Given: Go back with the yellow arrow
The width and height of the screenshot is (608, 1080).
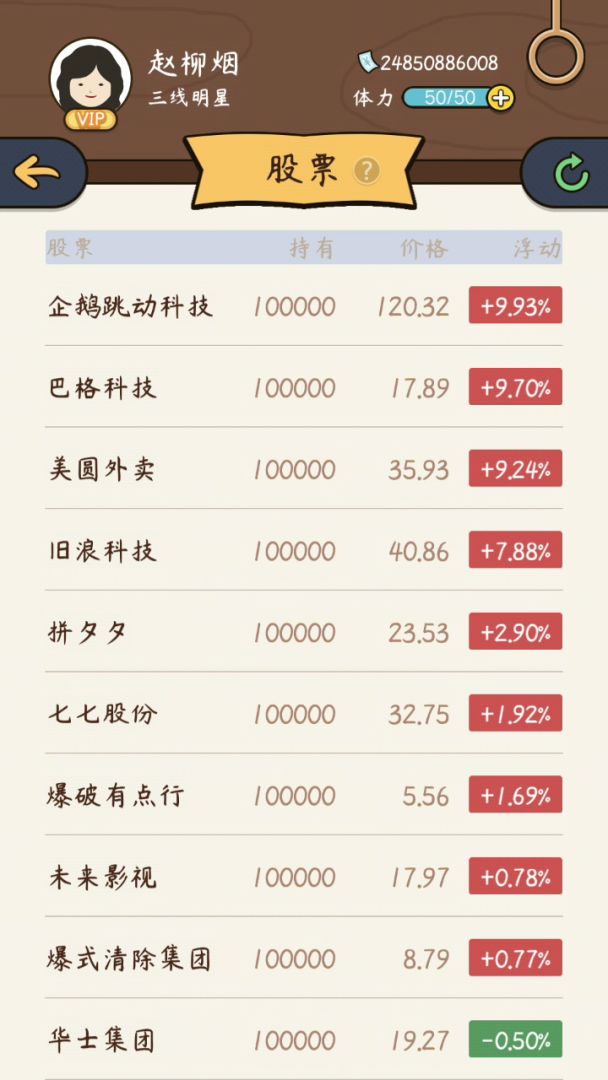Looking at the screenshot, I should 37,173.
